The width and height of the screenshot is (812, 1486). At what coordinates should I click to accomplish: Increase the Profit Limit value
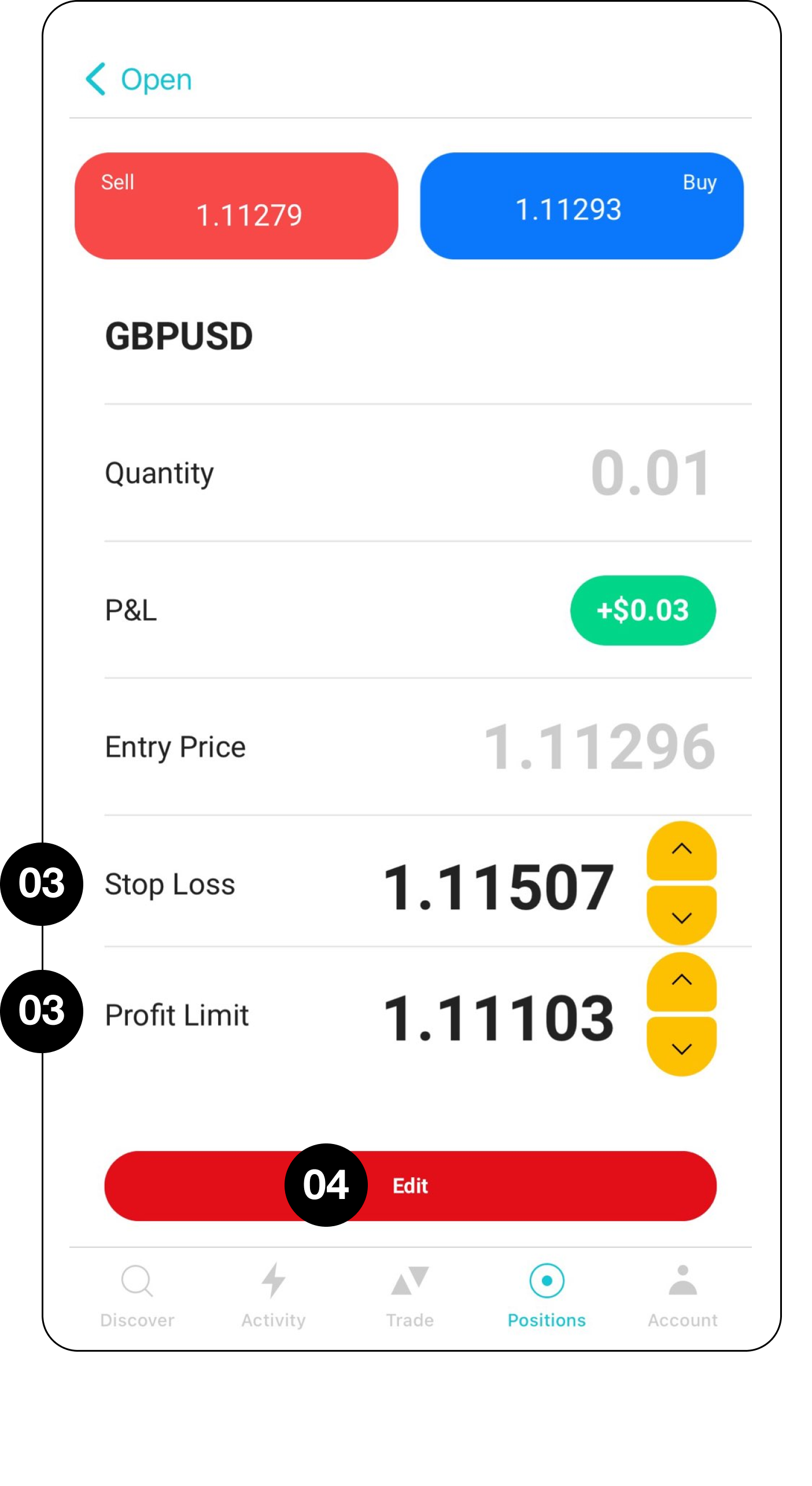(681, 981)
